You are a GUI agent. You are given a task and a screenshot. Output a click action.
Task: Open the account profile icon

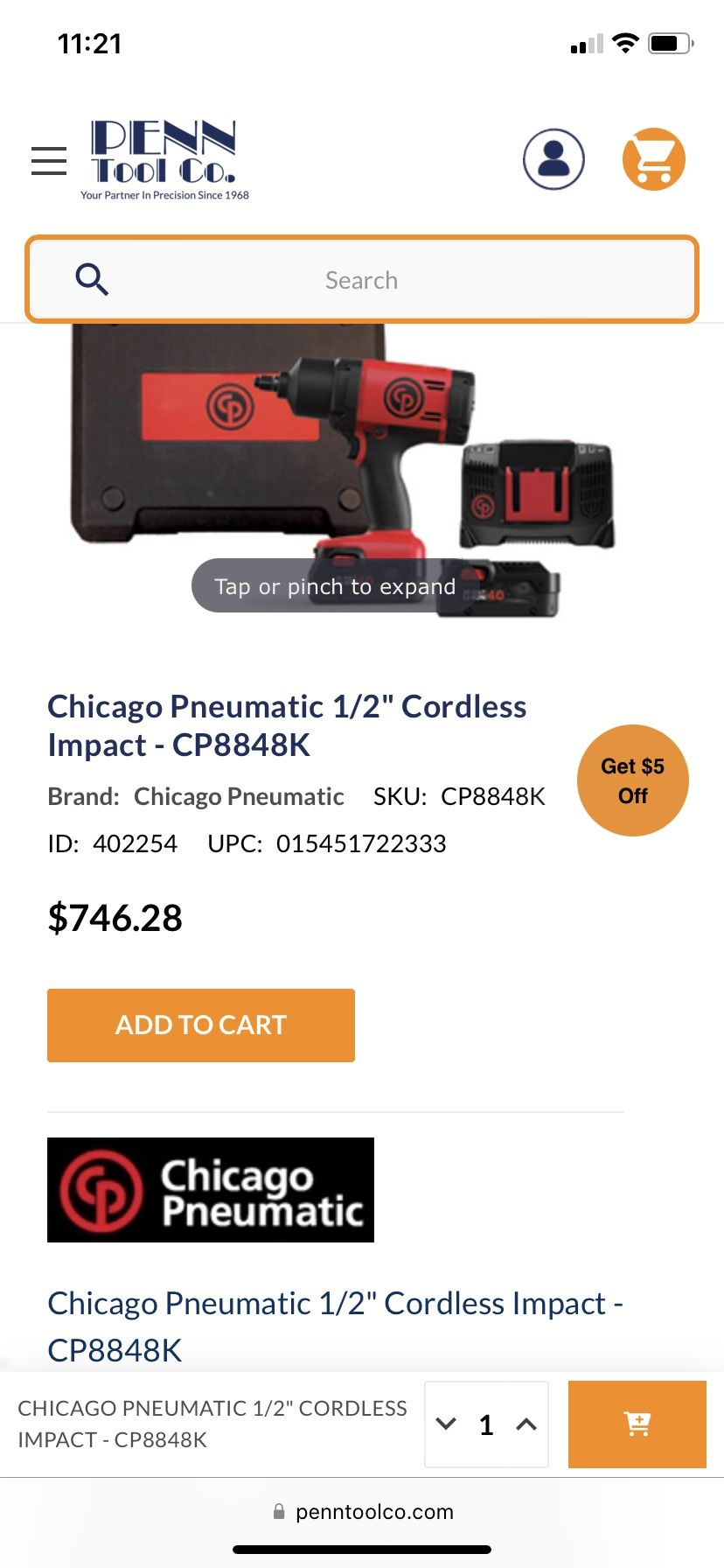coord(553,159)
